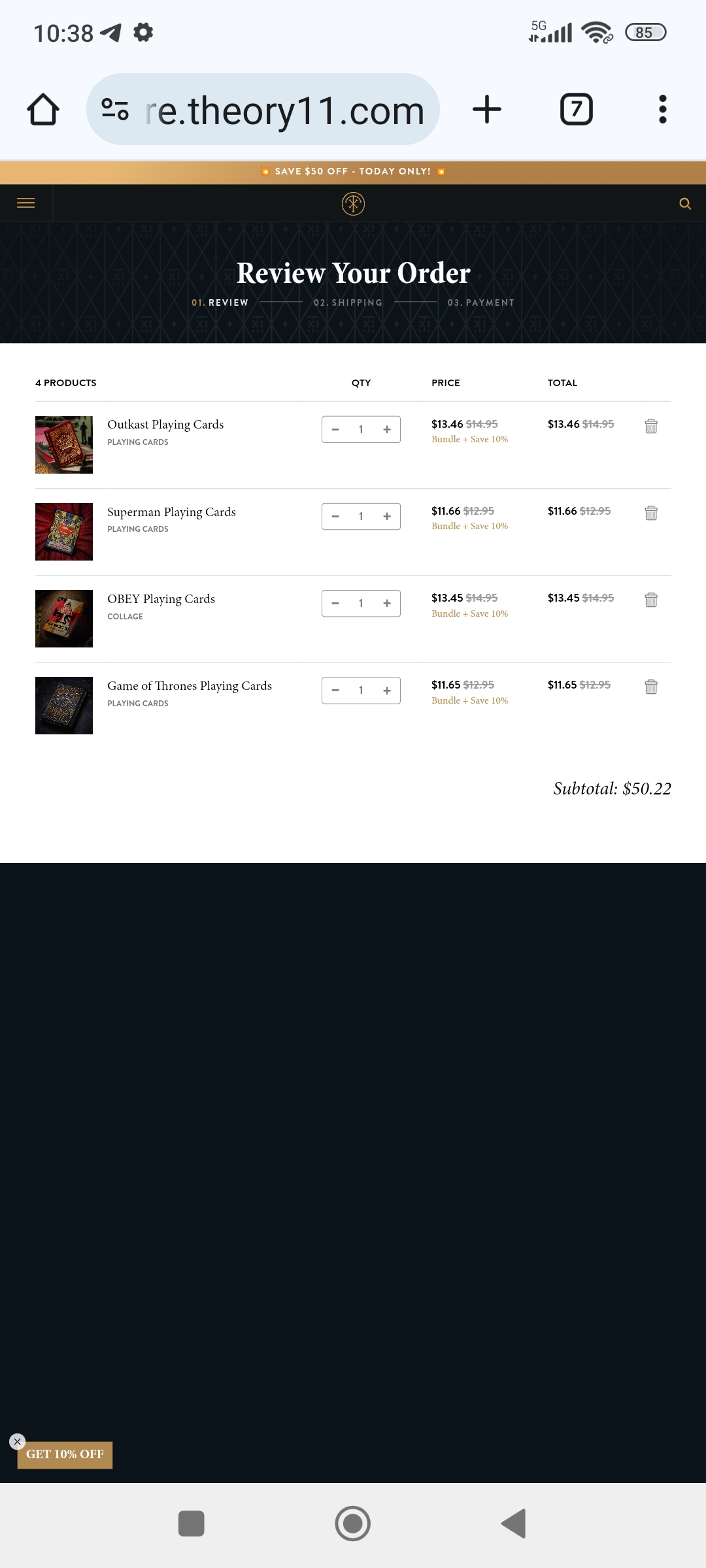This screenshot has width=706, height=1568.
Task: Open the browser overflow menu
Action: 662,109
